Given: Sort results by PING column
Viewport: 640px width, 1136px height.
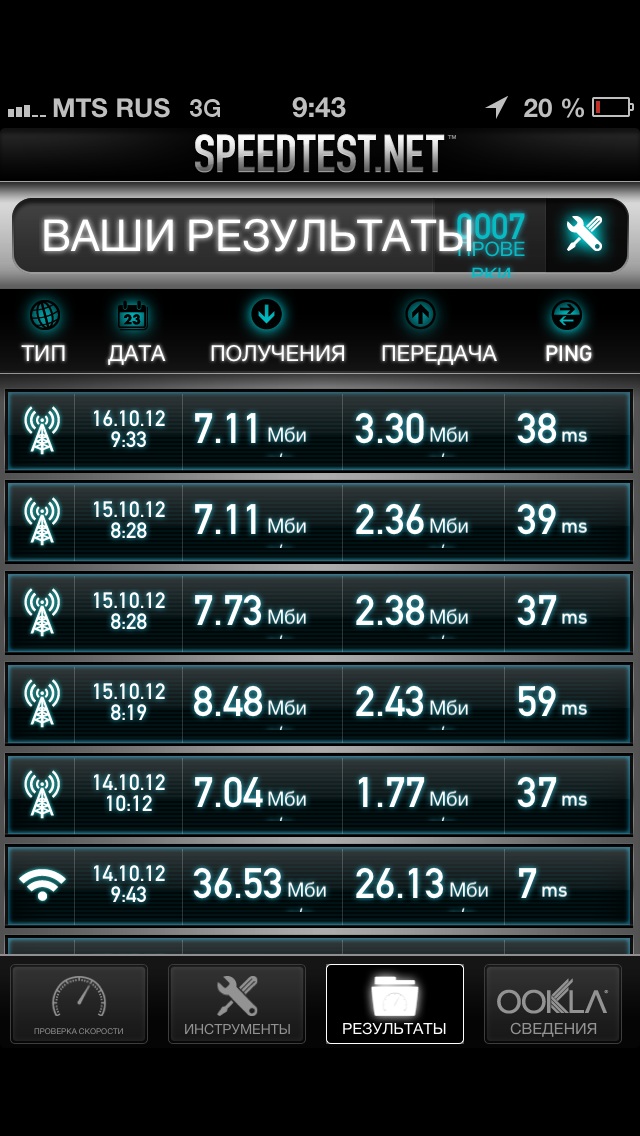Looking at the screenshot, I should pyautogui.click(x=568, y=333).
